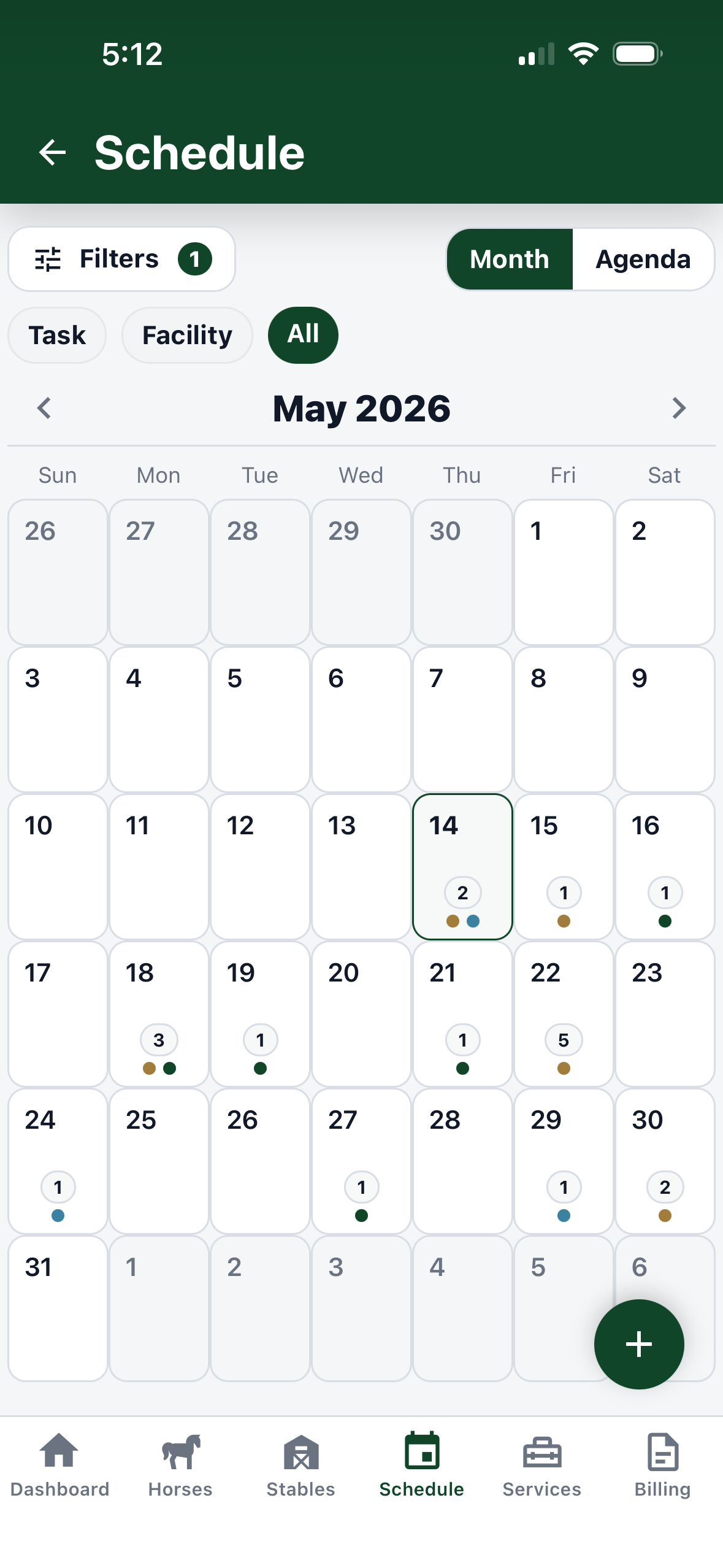Filter schedule by Task chip
The width and height of the screenshot is (723, 1568).
tap(57, 335)
